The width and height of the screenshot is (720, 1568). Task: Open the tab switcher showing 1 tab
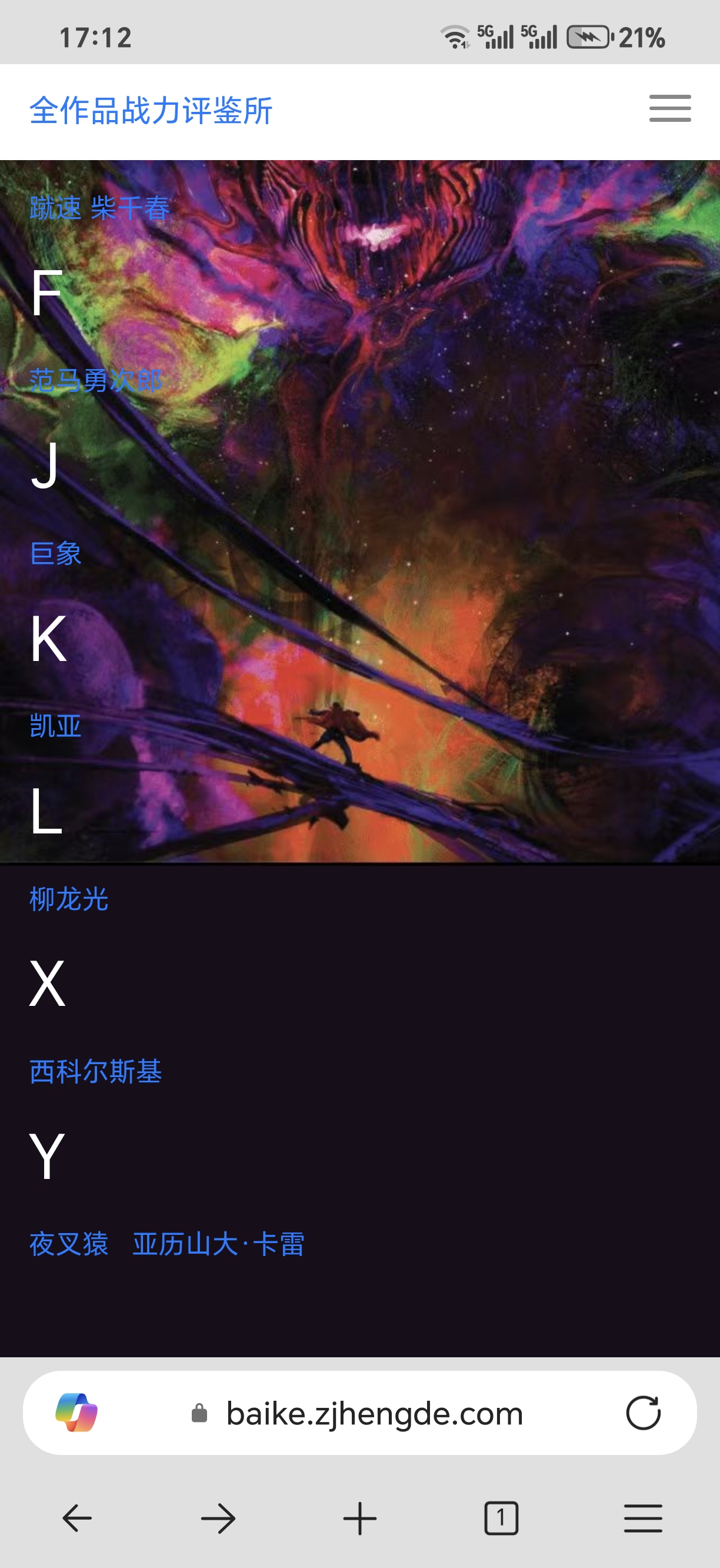(x=501, y=1518)
